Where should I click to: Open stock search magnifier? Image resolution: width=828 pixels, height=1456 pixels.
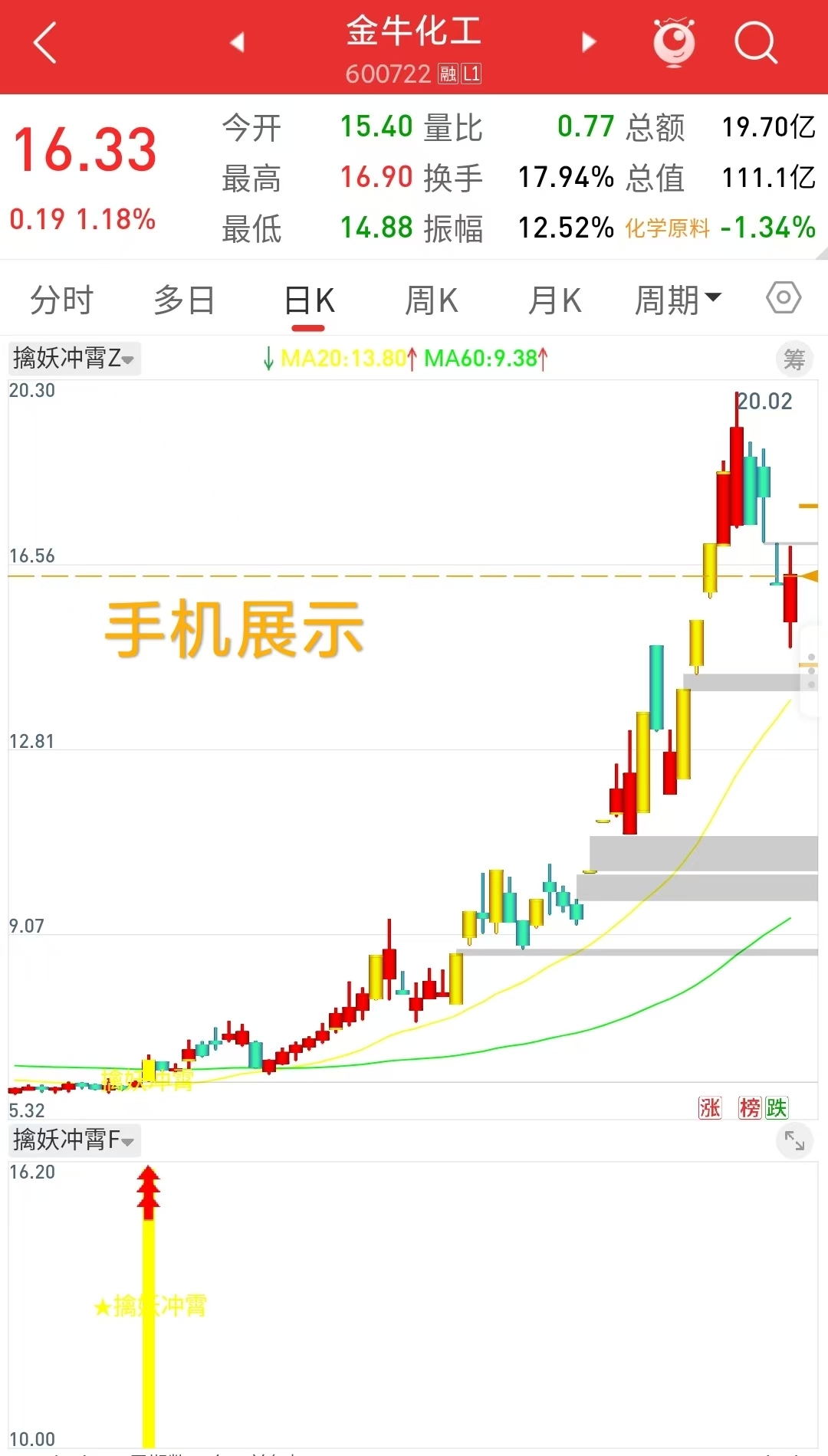pos(755,42)
